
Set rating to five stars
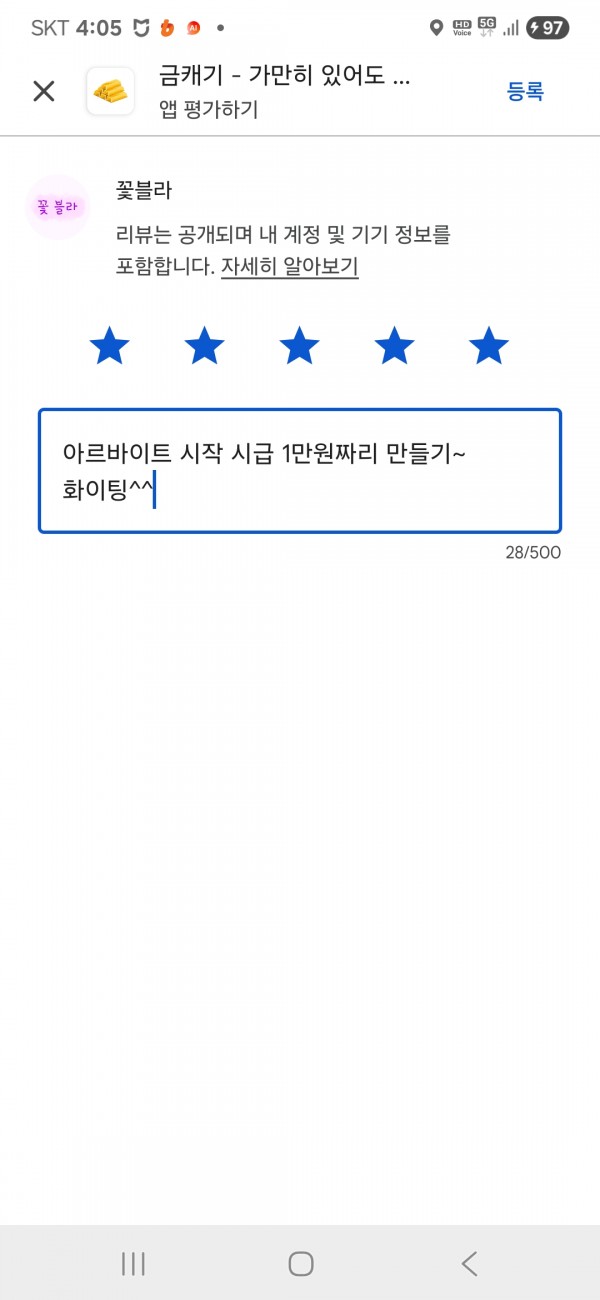[x=489, y=346]
